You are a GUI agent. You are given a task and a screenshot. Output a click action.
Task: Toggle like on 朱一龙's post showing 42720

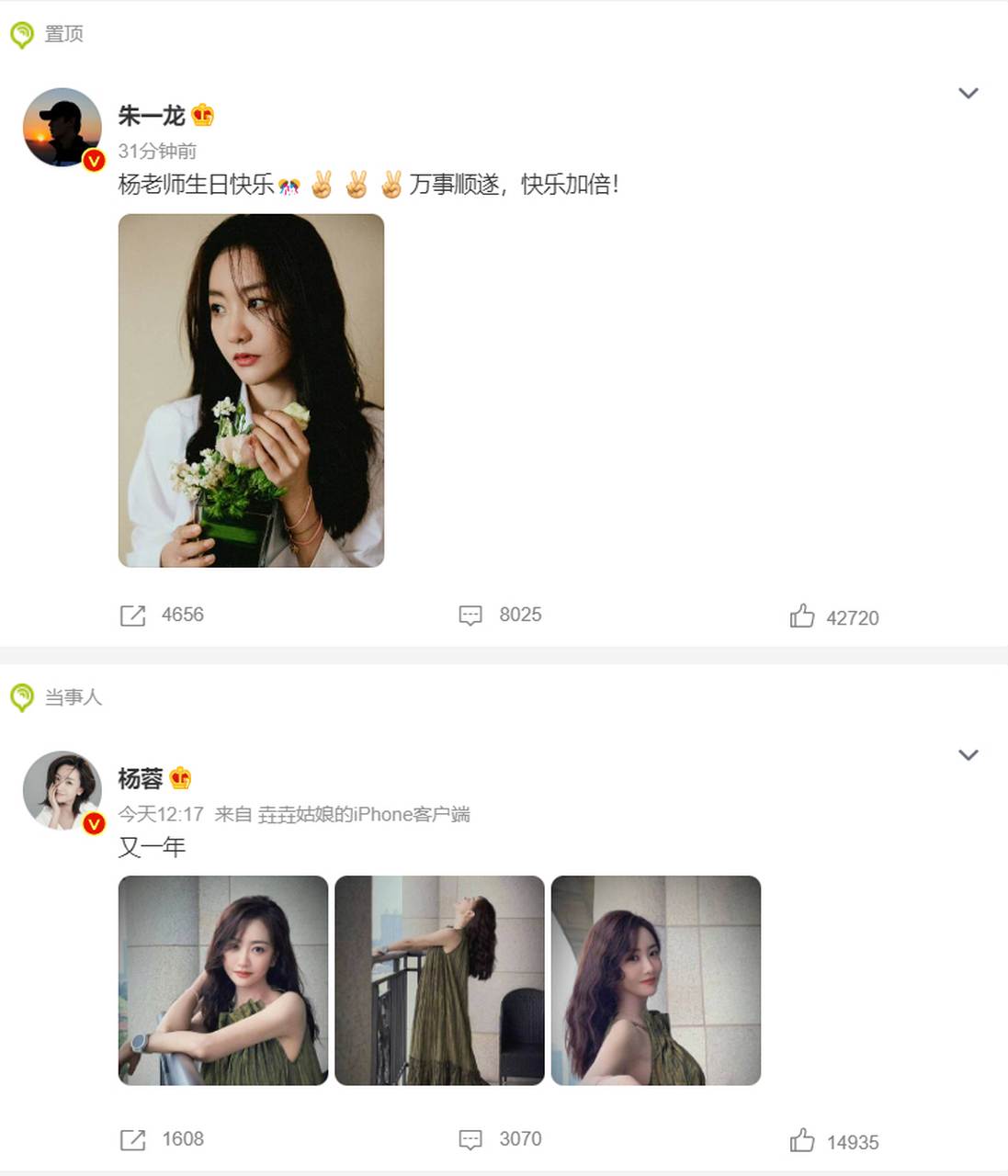(x=802, y=615)
